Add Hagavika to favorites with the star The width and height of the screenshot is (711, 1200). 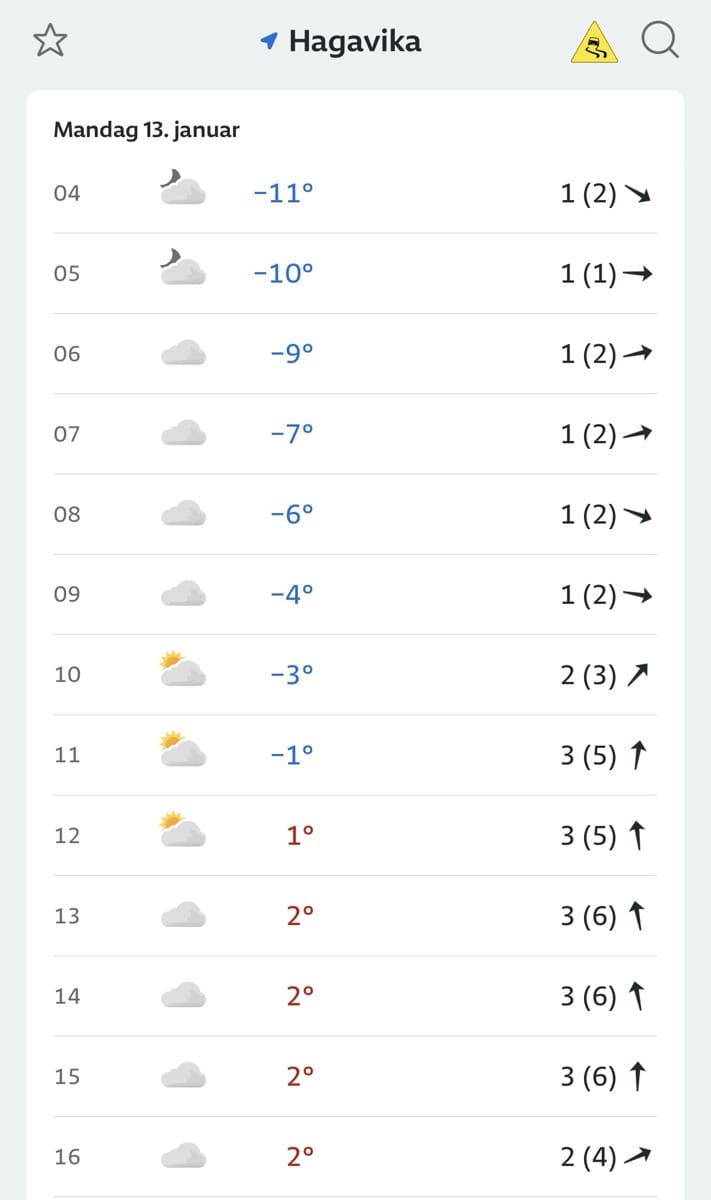pyautogui.click(x=50, y=40)
